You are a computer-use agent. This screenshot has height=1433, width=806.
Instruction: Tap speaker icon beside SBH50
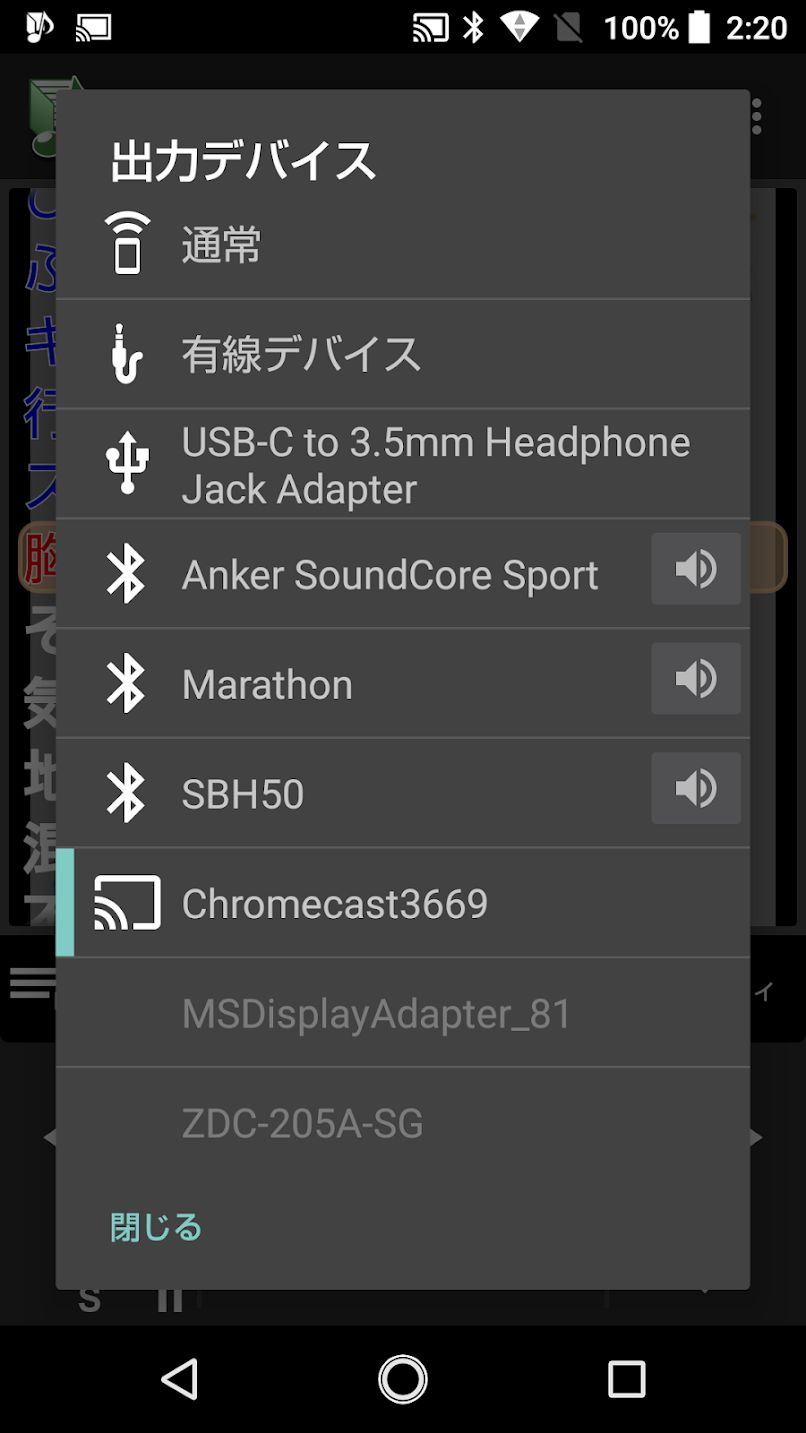click(x=695, y=789)
